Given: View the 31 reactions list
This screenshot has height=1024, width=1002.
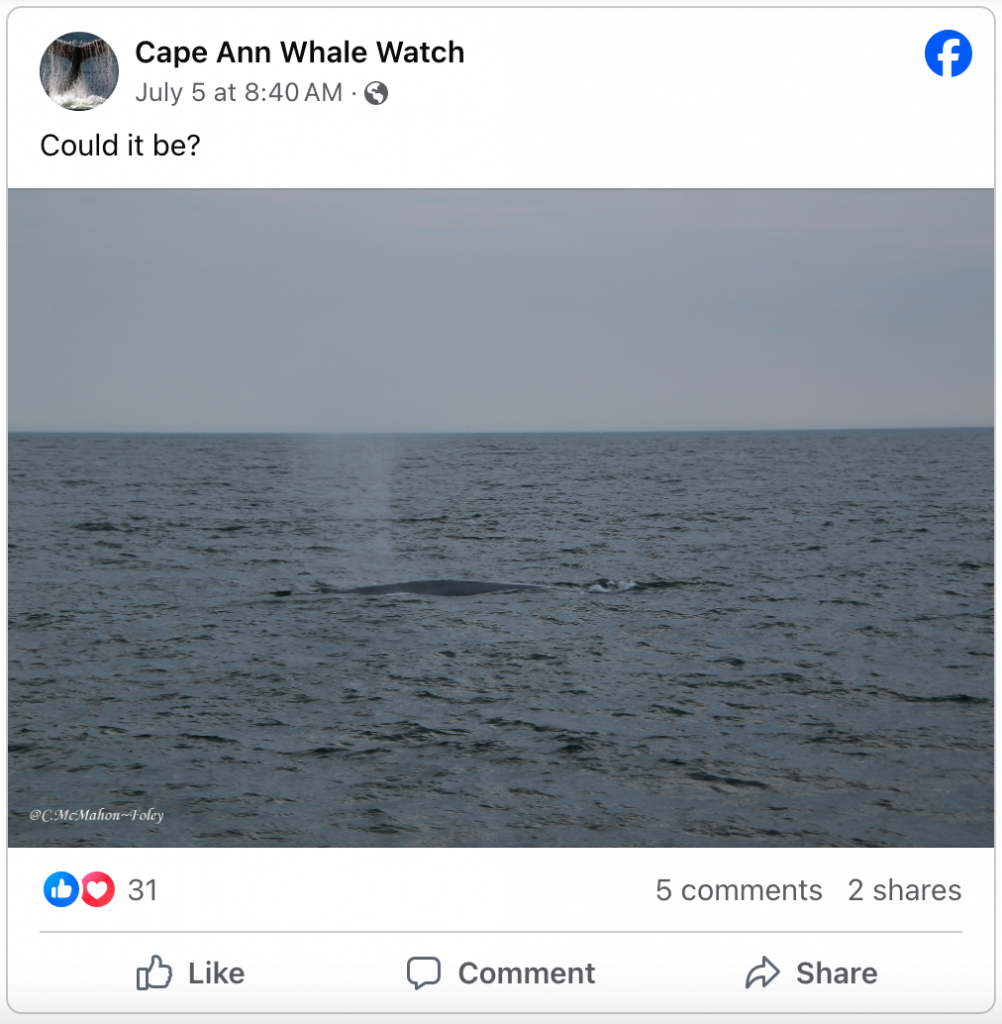Looking at the screenshot, I should [101, 889].
